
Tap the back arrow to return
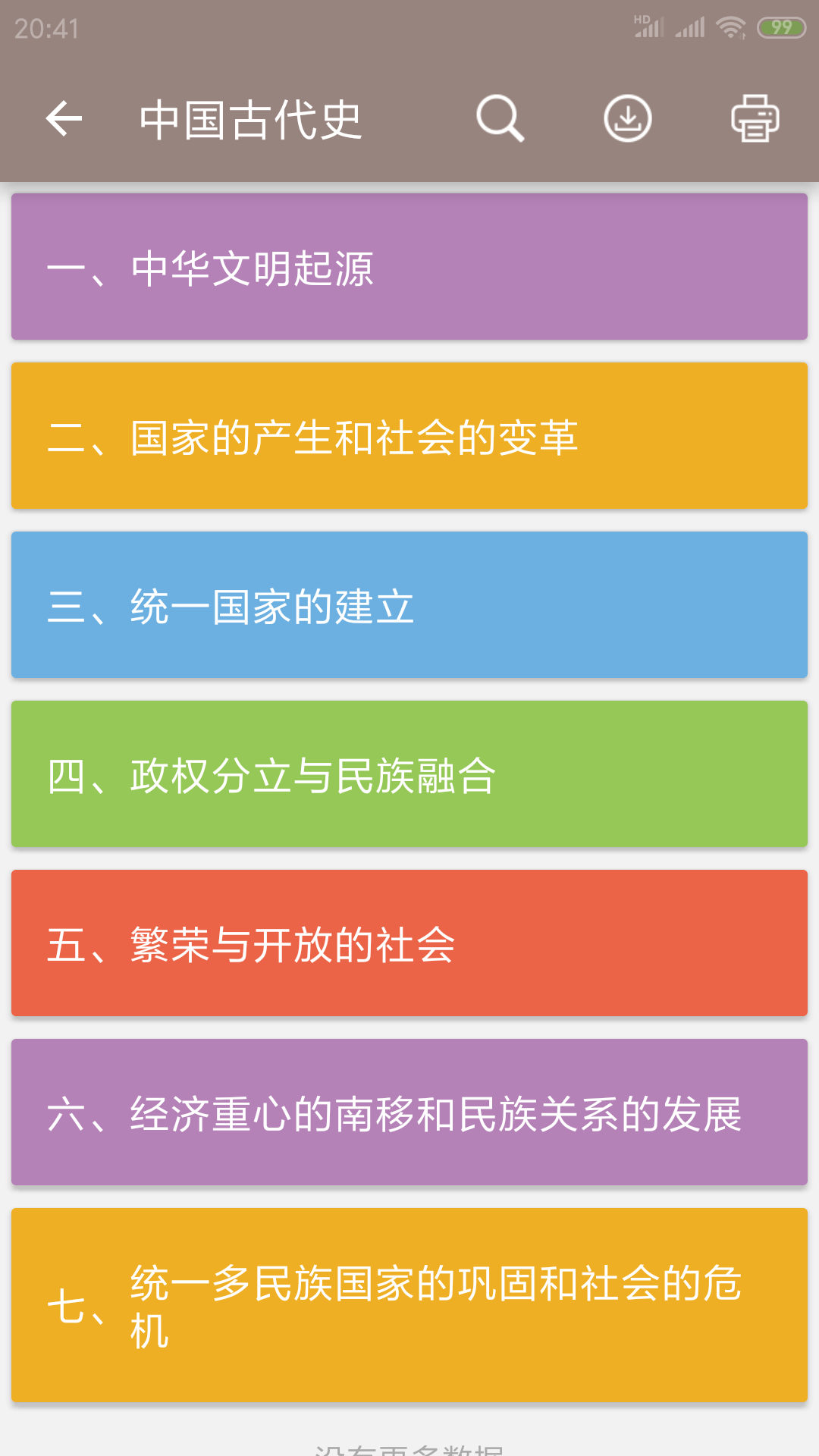point(64,119)
